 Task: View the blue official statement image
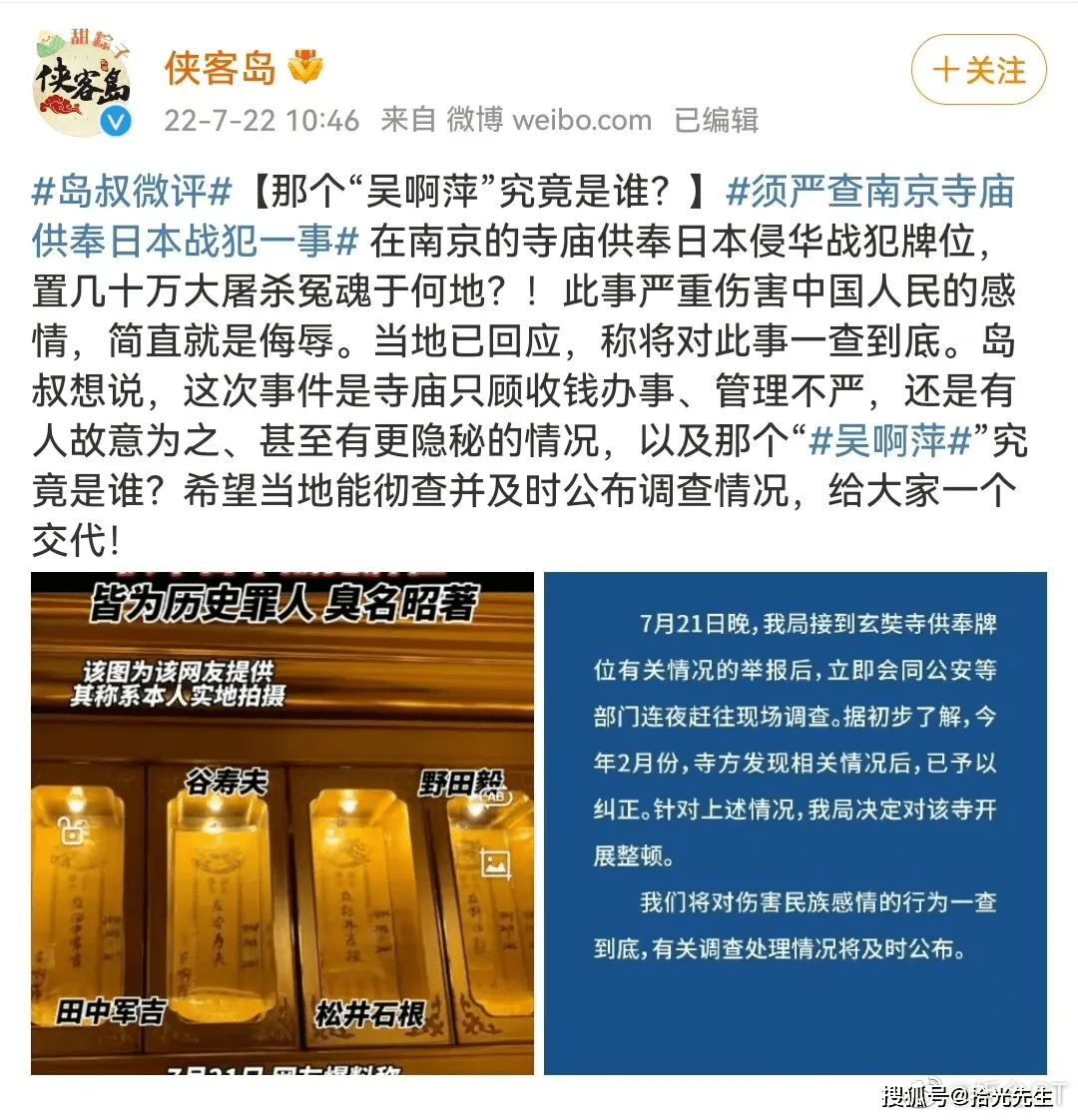(x=795, y=823)
